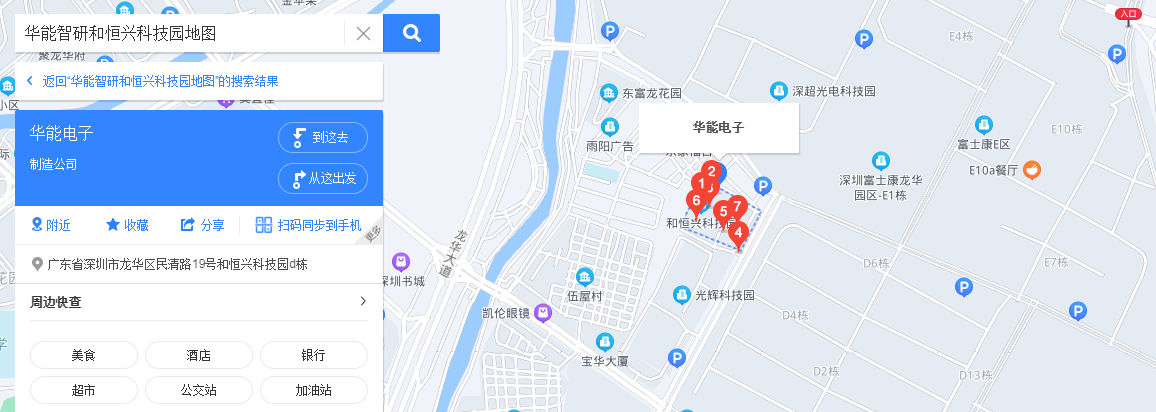Sync to phone with 扫码同步到手机
This screenshot has width=1156, height=412.
[308, 225]
